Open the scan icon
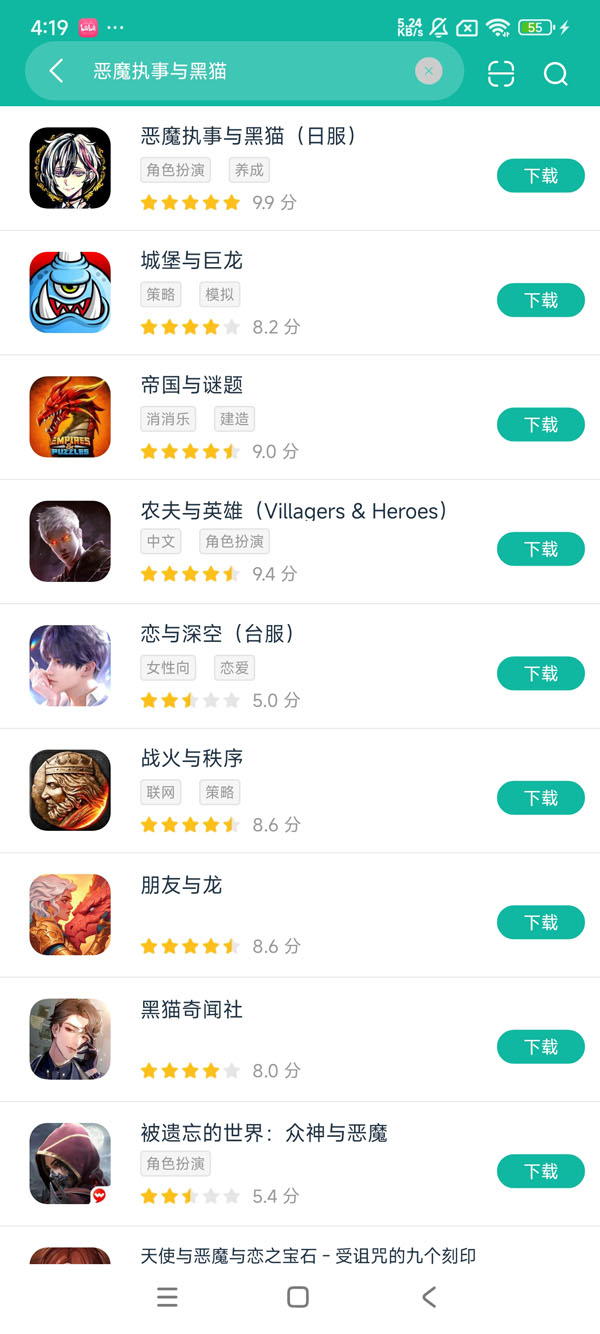This screenshot has width=600, height=1334. point(501,73)
